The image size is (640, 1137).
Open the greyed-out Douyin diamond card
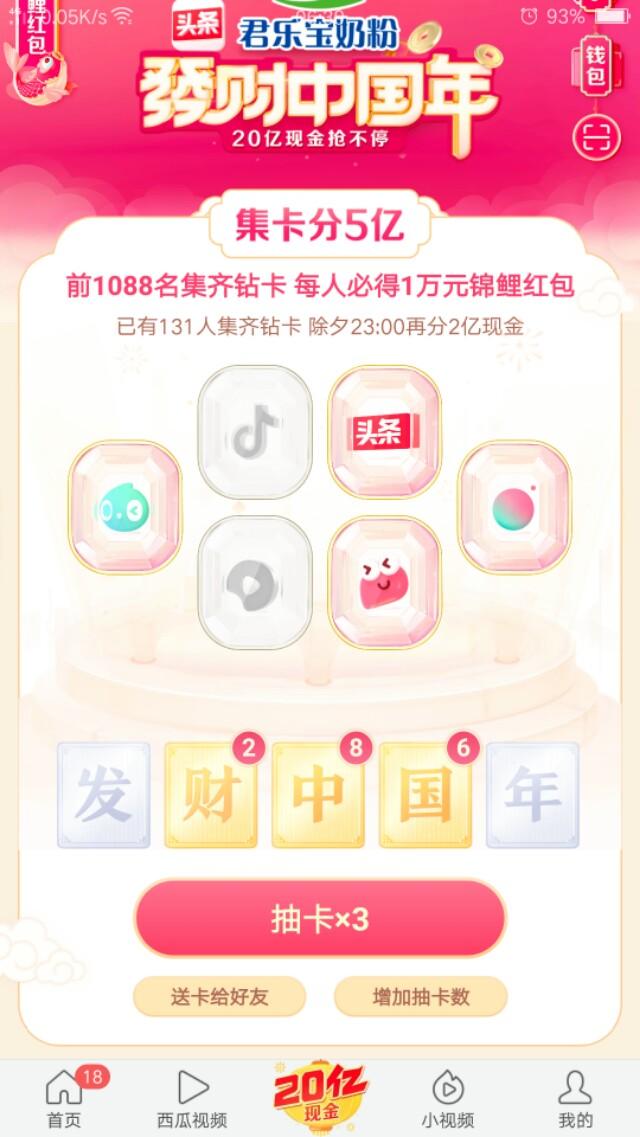pos(255,432)
